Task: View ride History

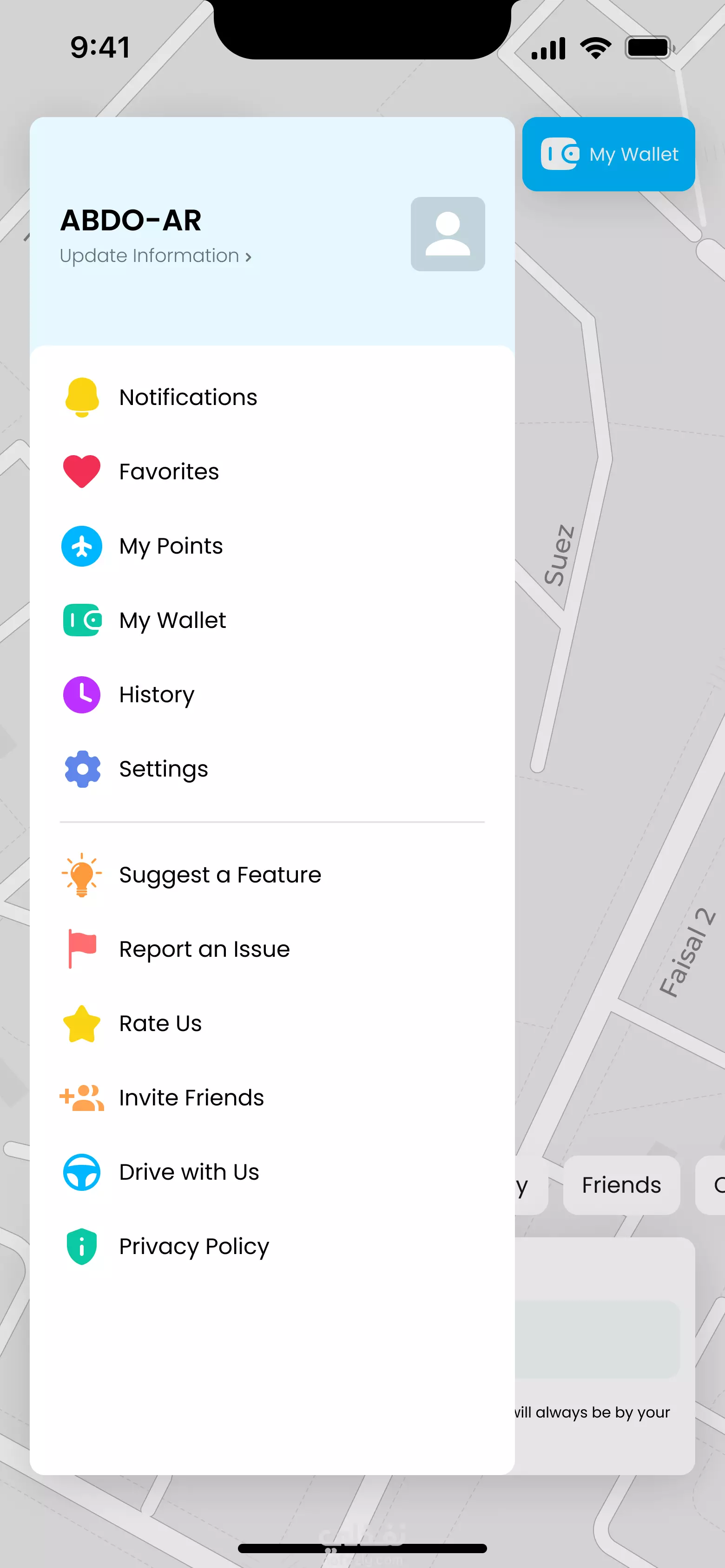Action: 272,694
